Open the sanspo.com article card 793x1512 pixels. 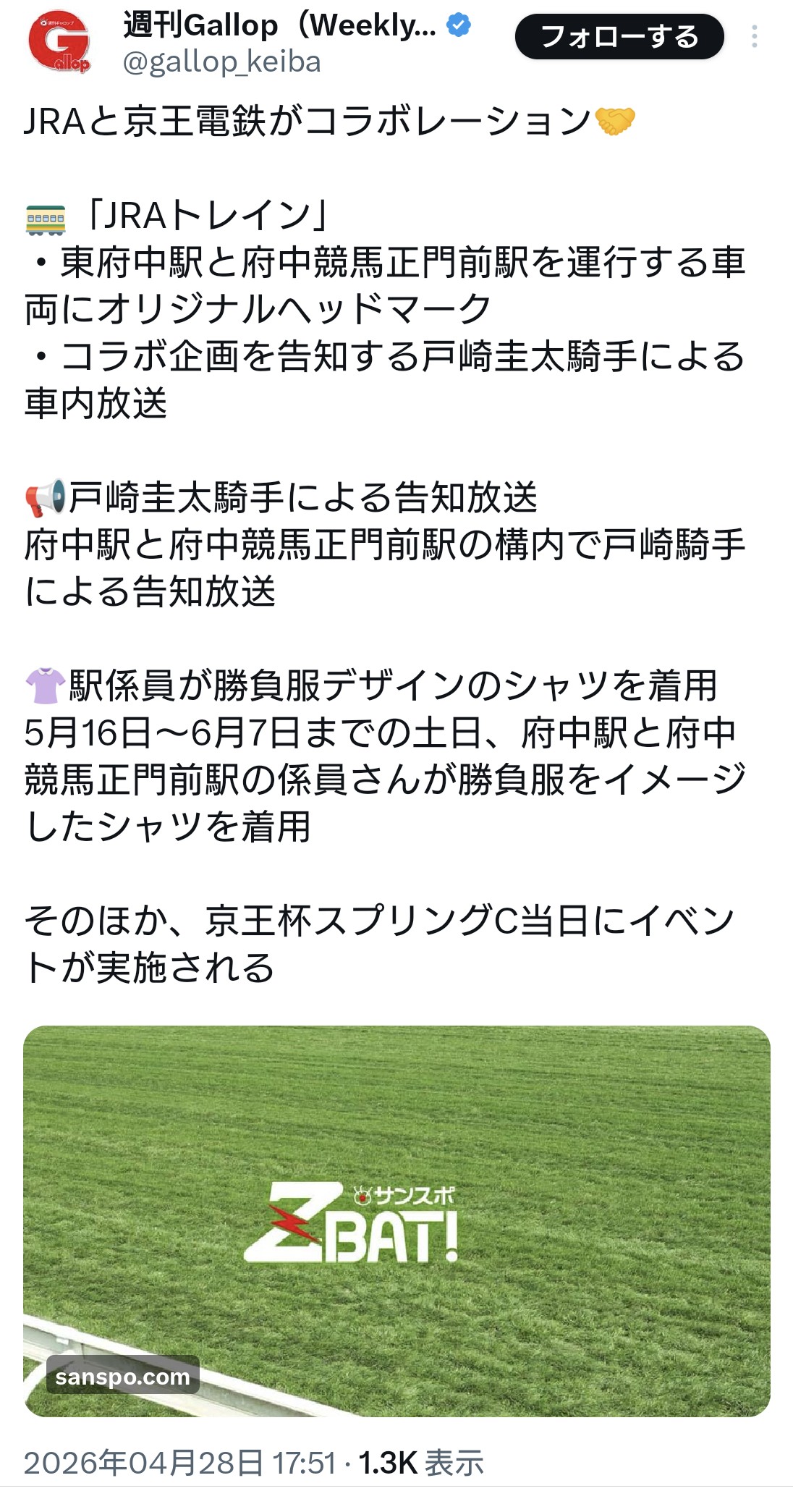pyautogui.click(x=396, y=1221)
